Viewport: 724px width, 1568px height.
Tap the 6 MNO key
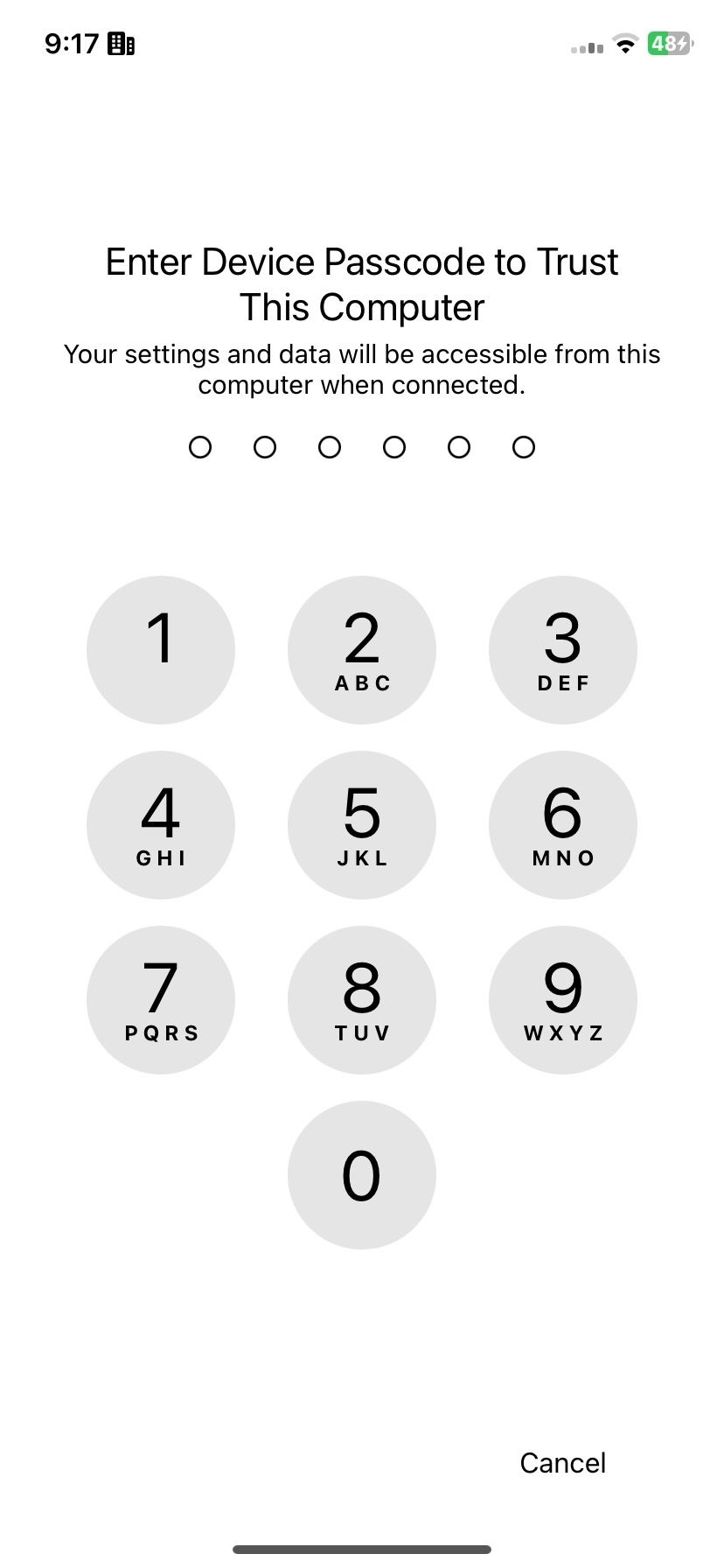(563, 823)
